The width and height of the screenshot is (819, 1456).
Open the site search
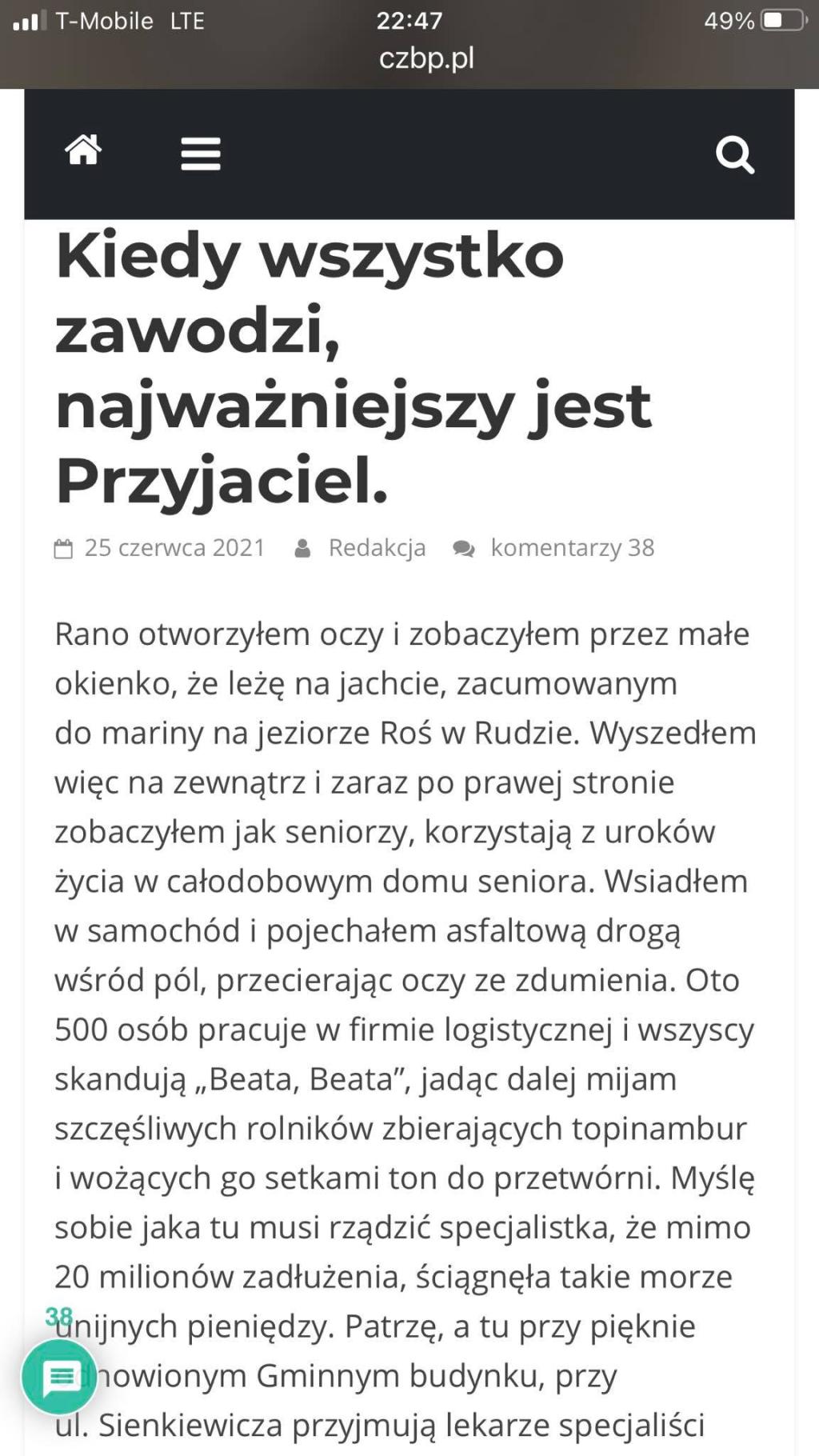click(734, 154)
